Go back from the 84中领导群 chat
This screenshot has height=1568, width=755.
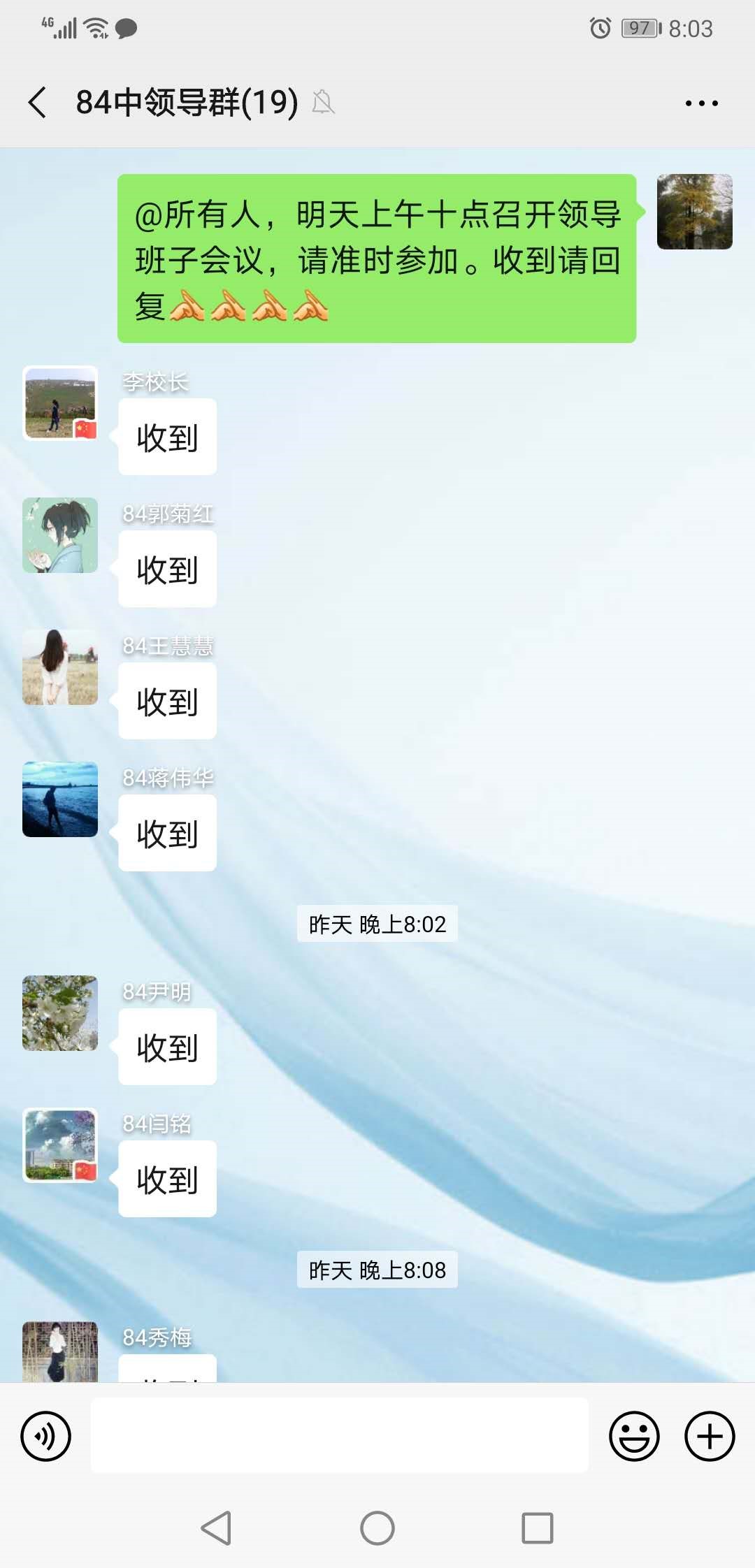(38, 103)
